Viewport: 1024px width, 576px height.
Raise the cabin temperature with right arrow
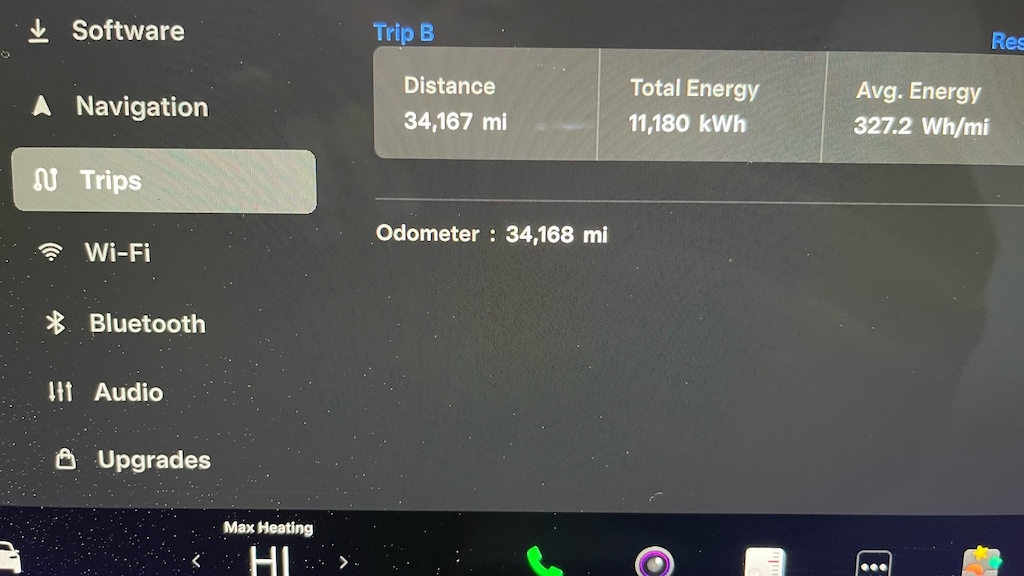[x=343, y=562]
